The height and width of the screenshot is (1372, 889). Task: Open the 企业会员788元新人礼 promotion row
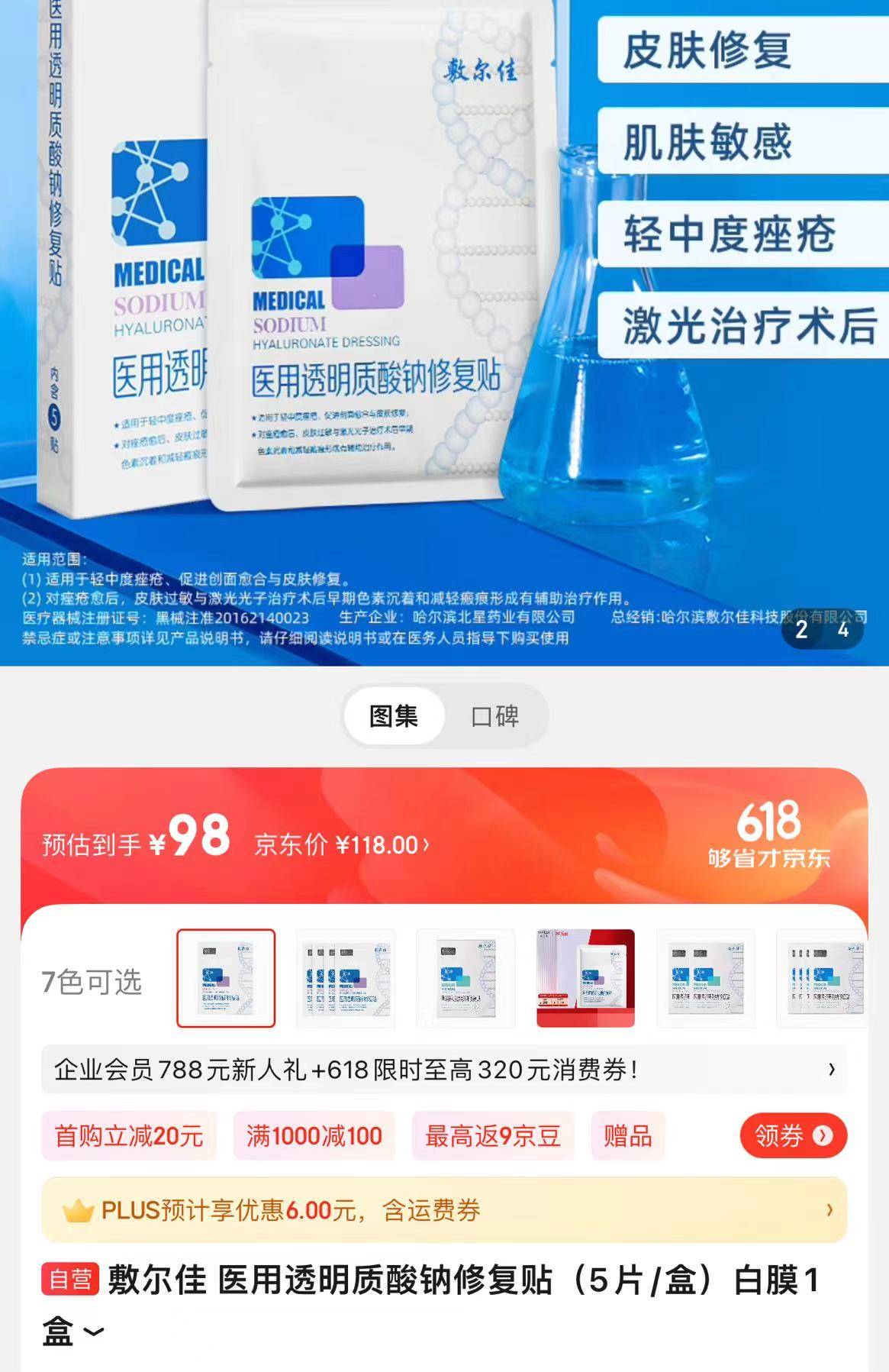pos(444,1070)
